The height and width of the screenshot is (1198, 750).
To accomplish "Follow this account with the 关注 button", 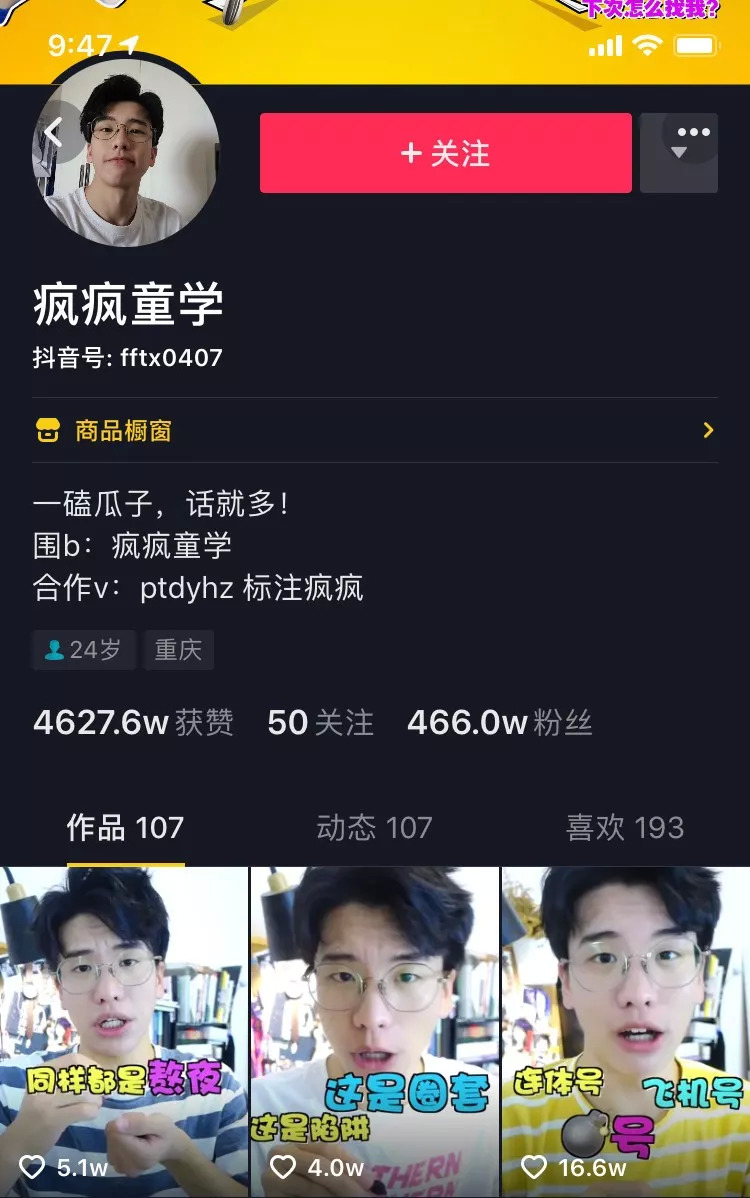I will (445, 153).
